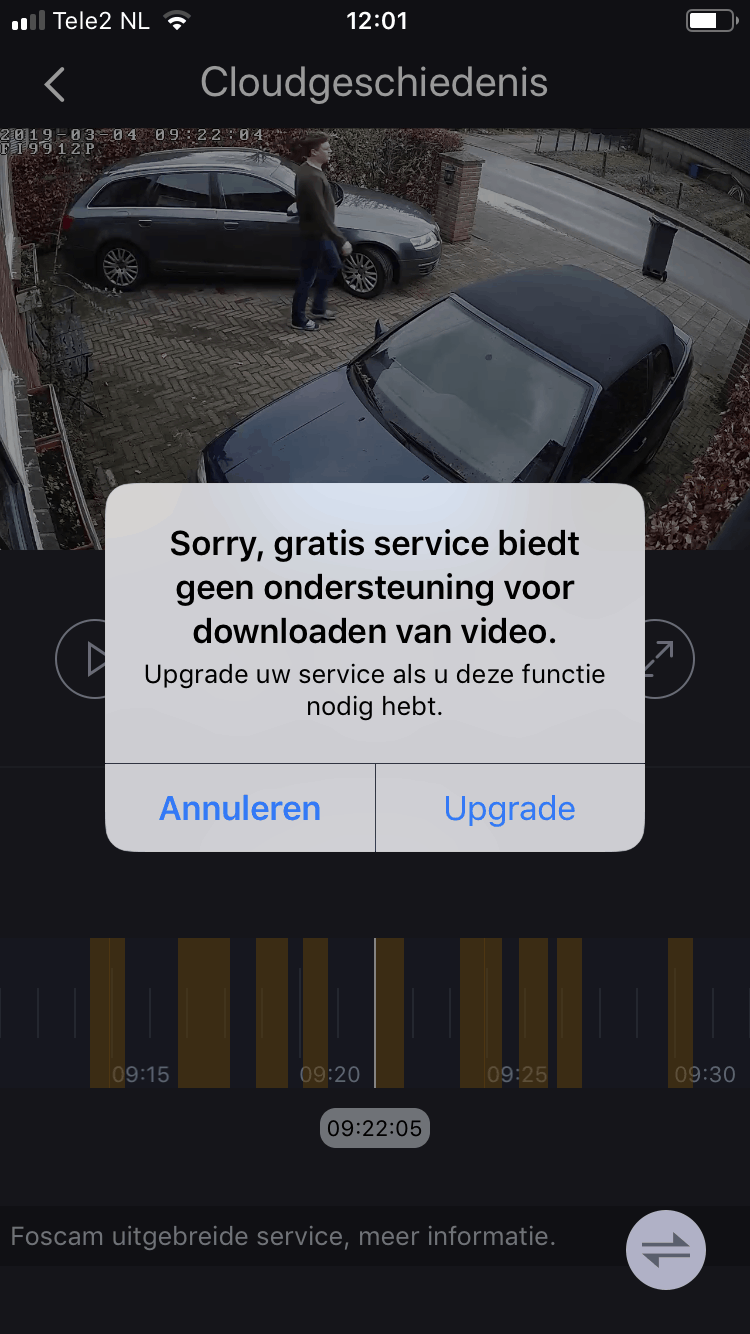Go back from Cloudgeschiedenis
The height and width of the screenshot is (1334, 750).
click(55, 84)
